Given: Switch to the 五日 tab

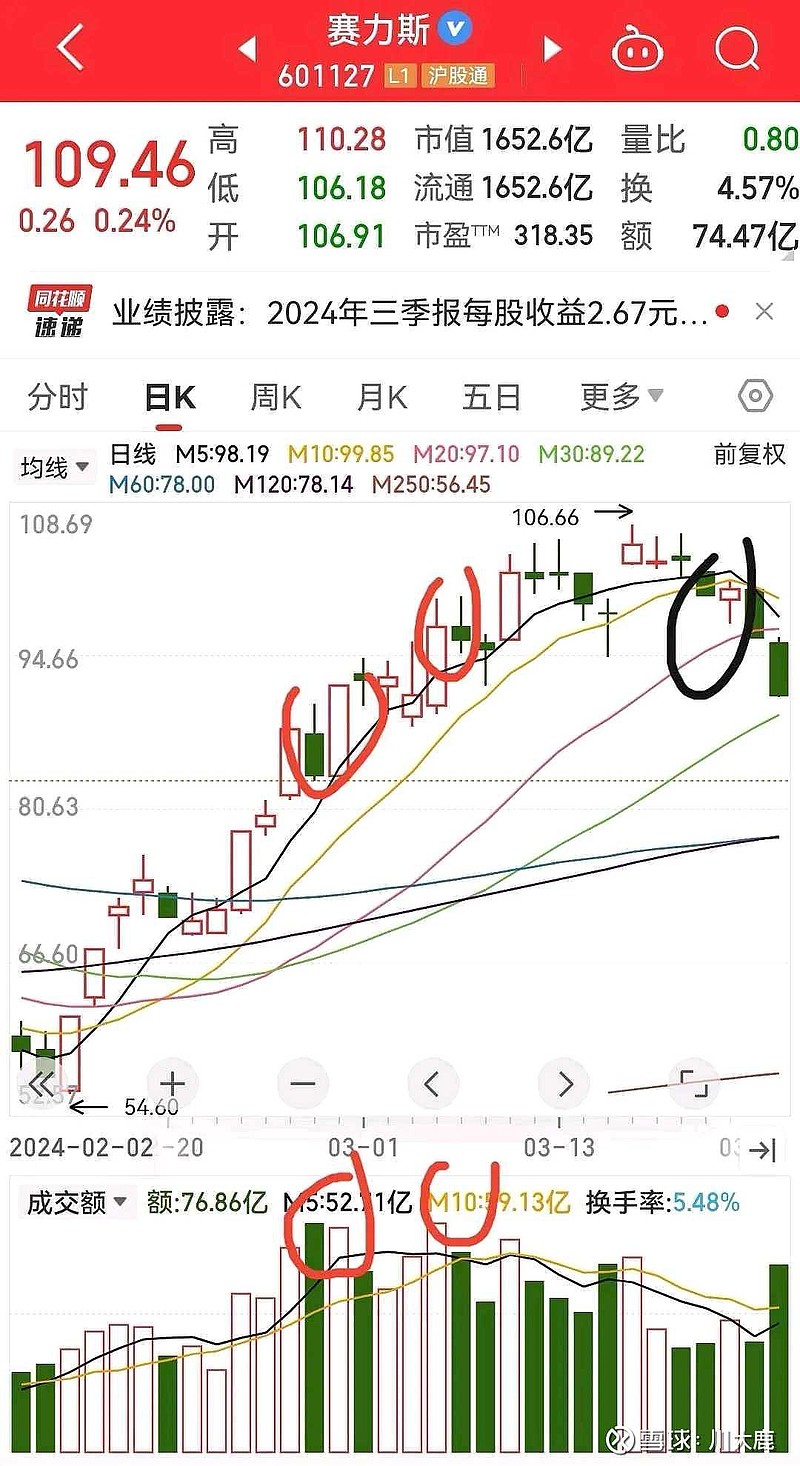Looking at the screenshot, I should point(492,397).
